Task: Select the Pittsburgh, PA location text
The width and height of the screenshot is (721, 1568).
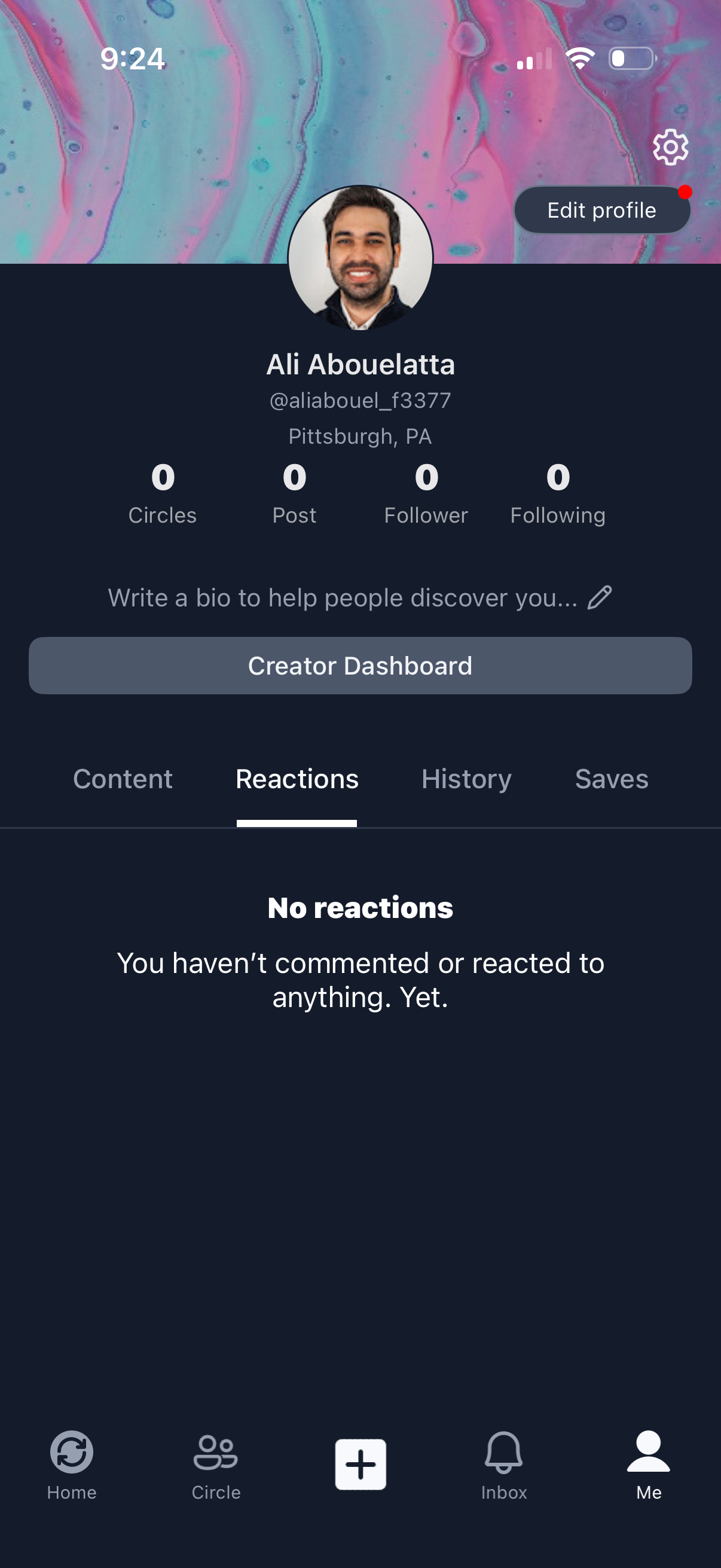Action: click(x=360, y=436)
